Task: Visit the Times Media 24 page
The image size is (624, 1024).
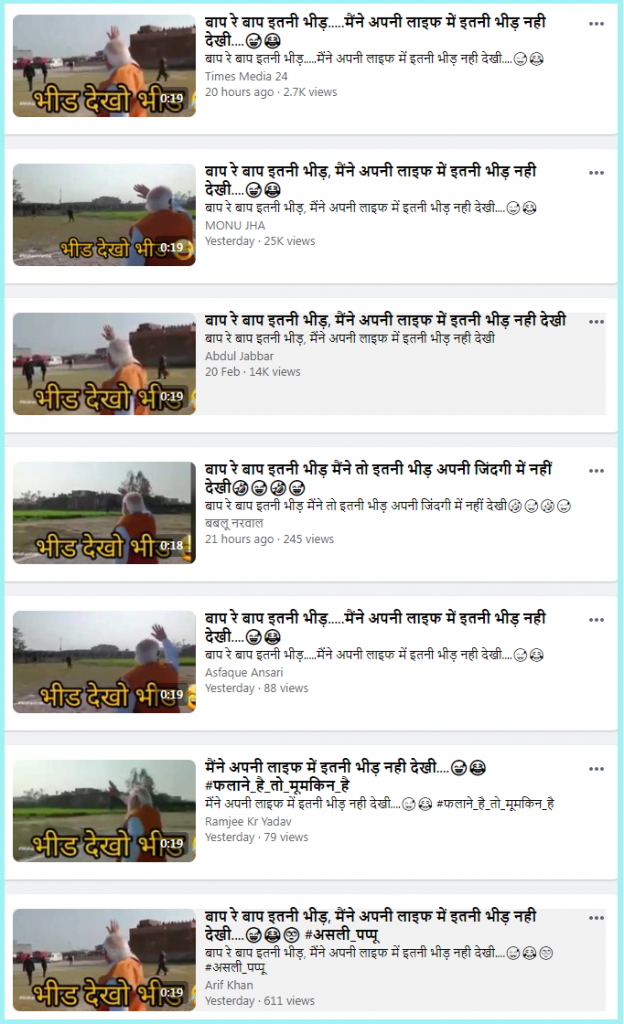Action: tap(246, 76)
